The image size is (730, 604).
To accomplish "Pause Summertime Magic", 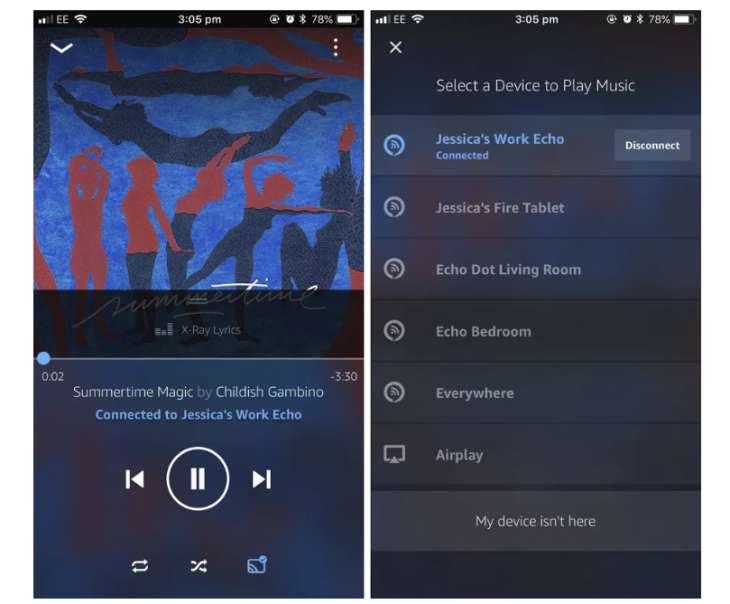I will point(197,479).
